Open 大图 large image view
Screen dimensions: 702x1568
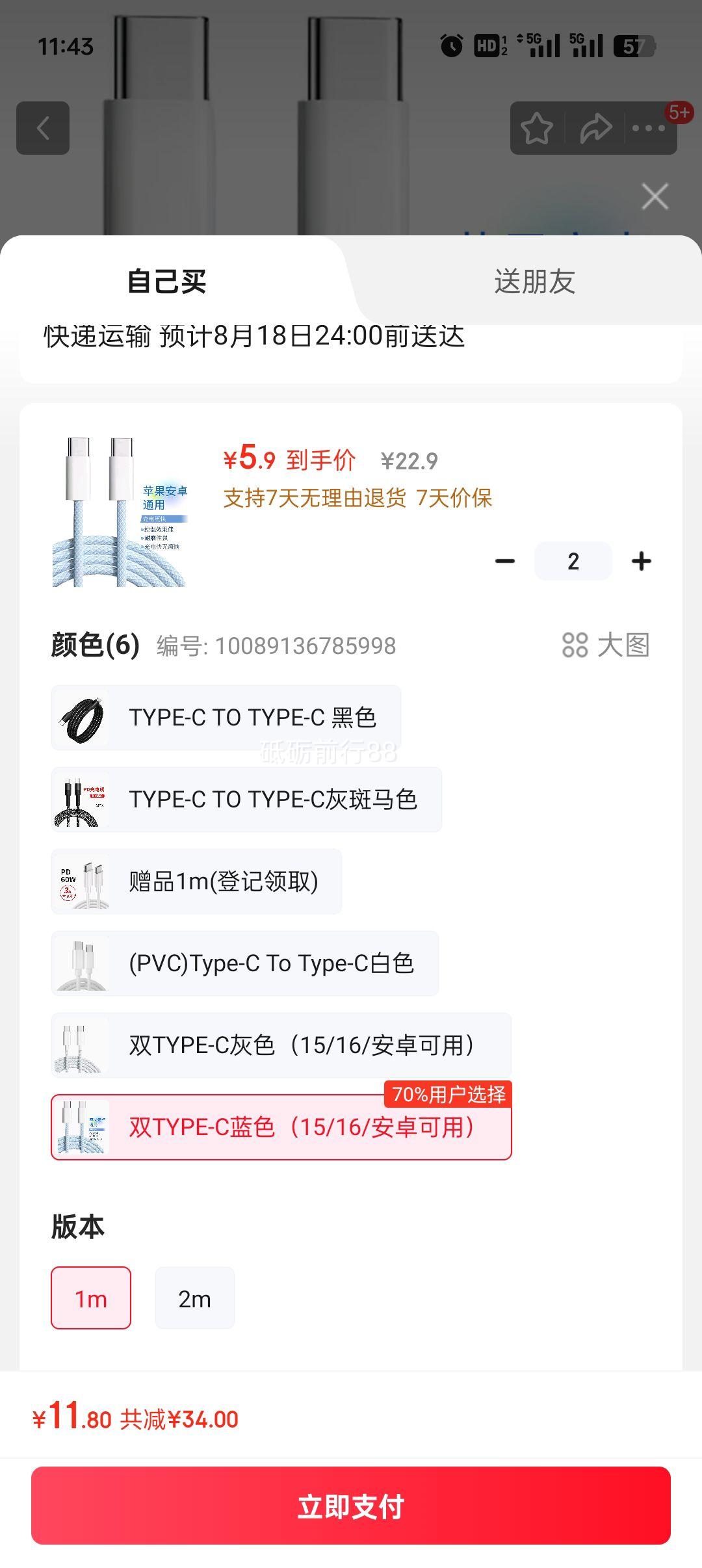606,646
